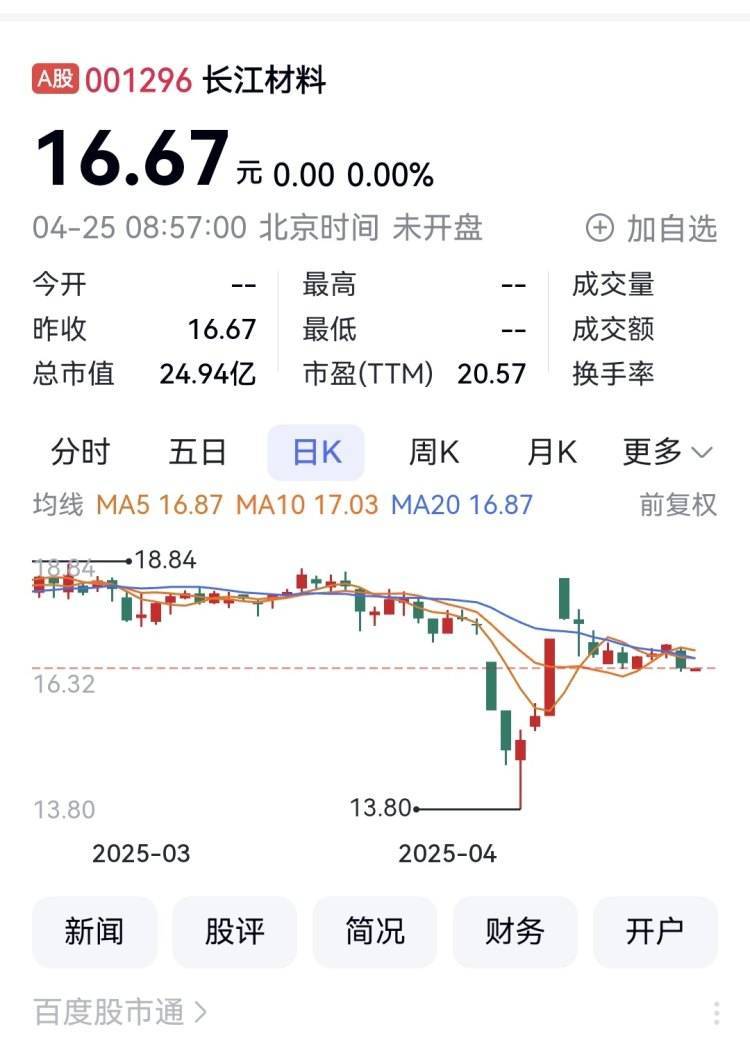Expand the 更多 chart options dropdown
Image resolution: width=750 pixels, height=1038 pixels.
point(667,453)
